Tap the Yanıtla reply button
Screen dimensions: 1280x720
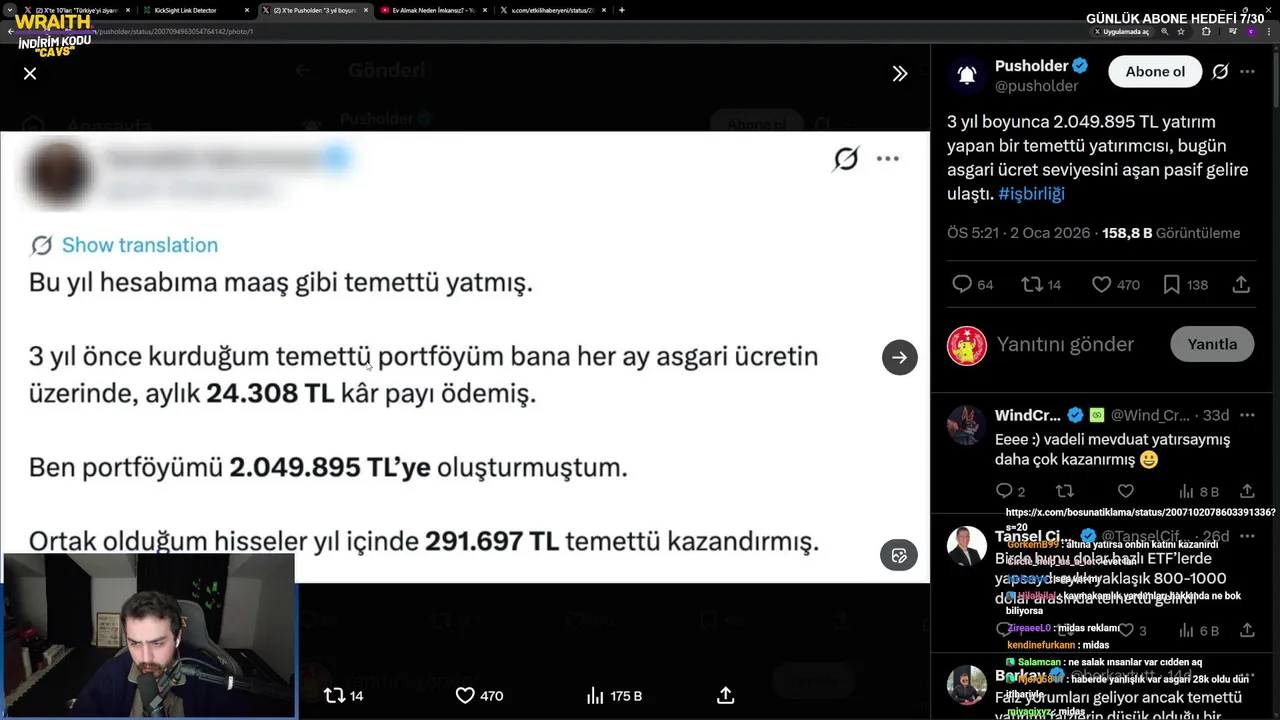(x=1212, y=344)
